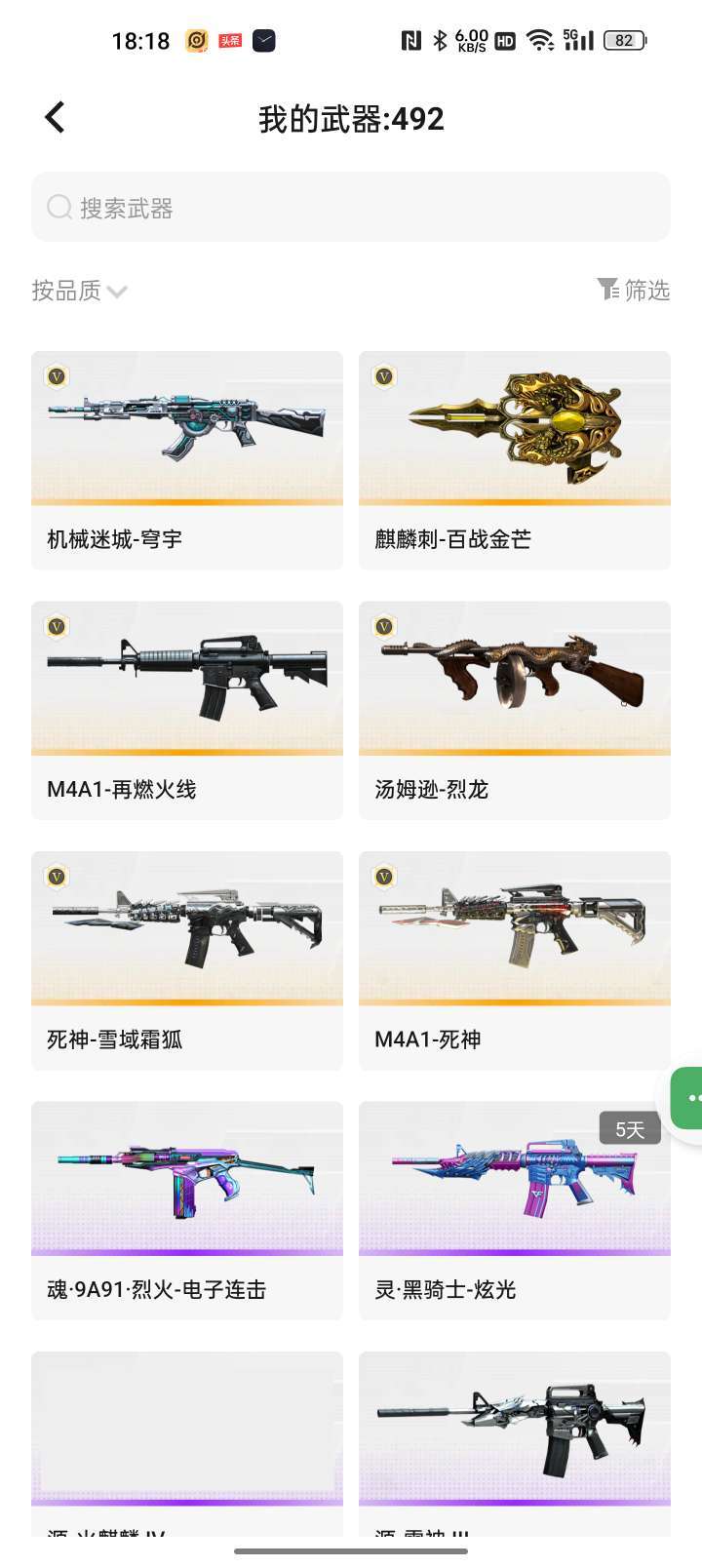Open the 汤姆逊-烈龙 weapon card

click(x=515, y=710)
